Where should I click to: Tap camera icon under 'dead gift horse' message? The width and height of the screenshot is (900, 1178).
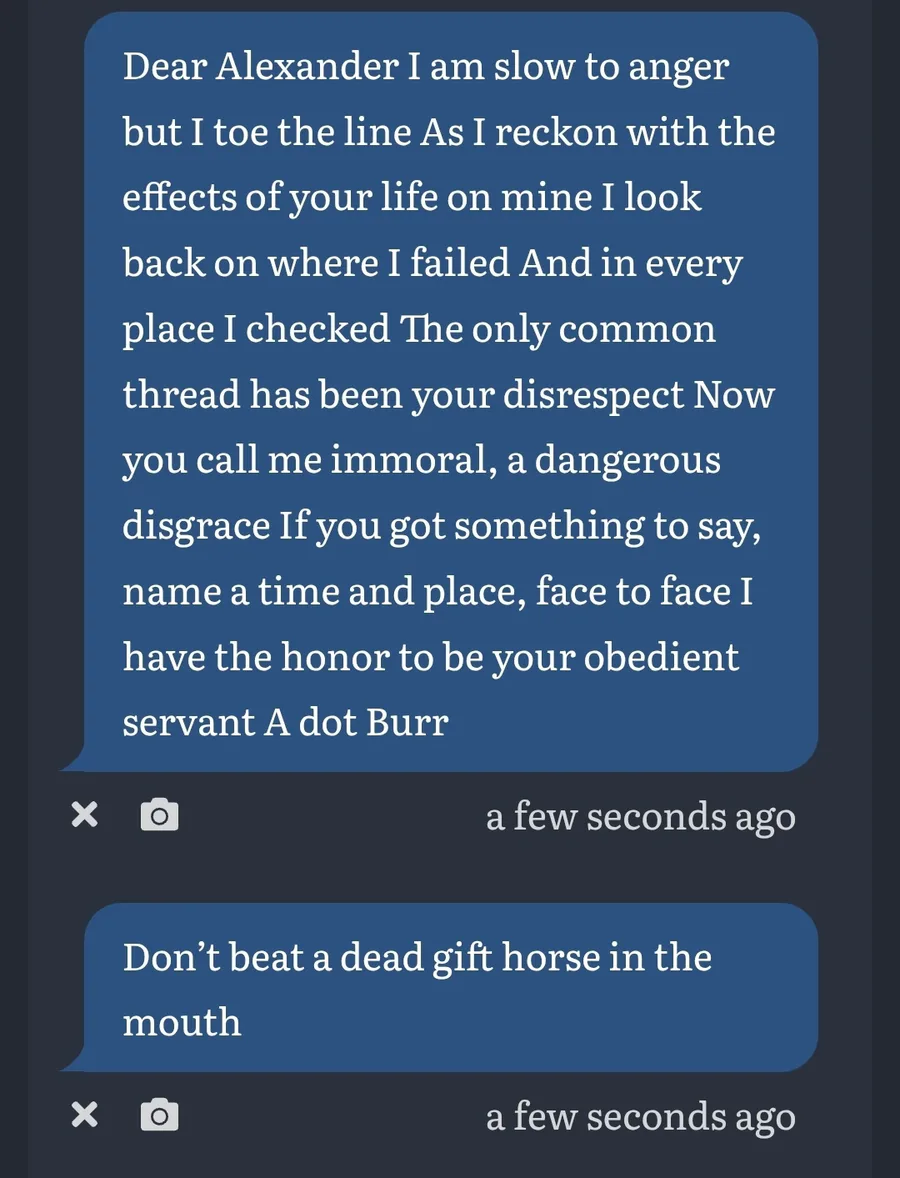coord(159,1115)
